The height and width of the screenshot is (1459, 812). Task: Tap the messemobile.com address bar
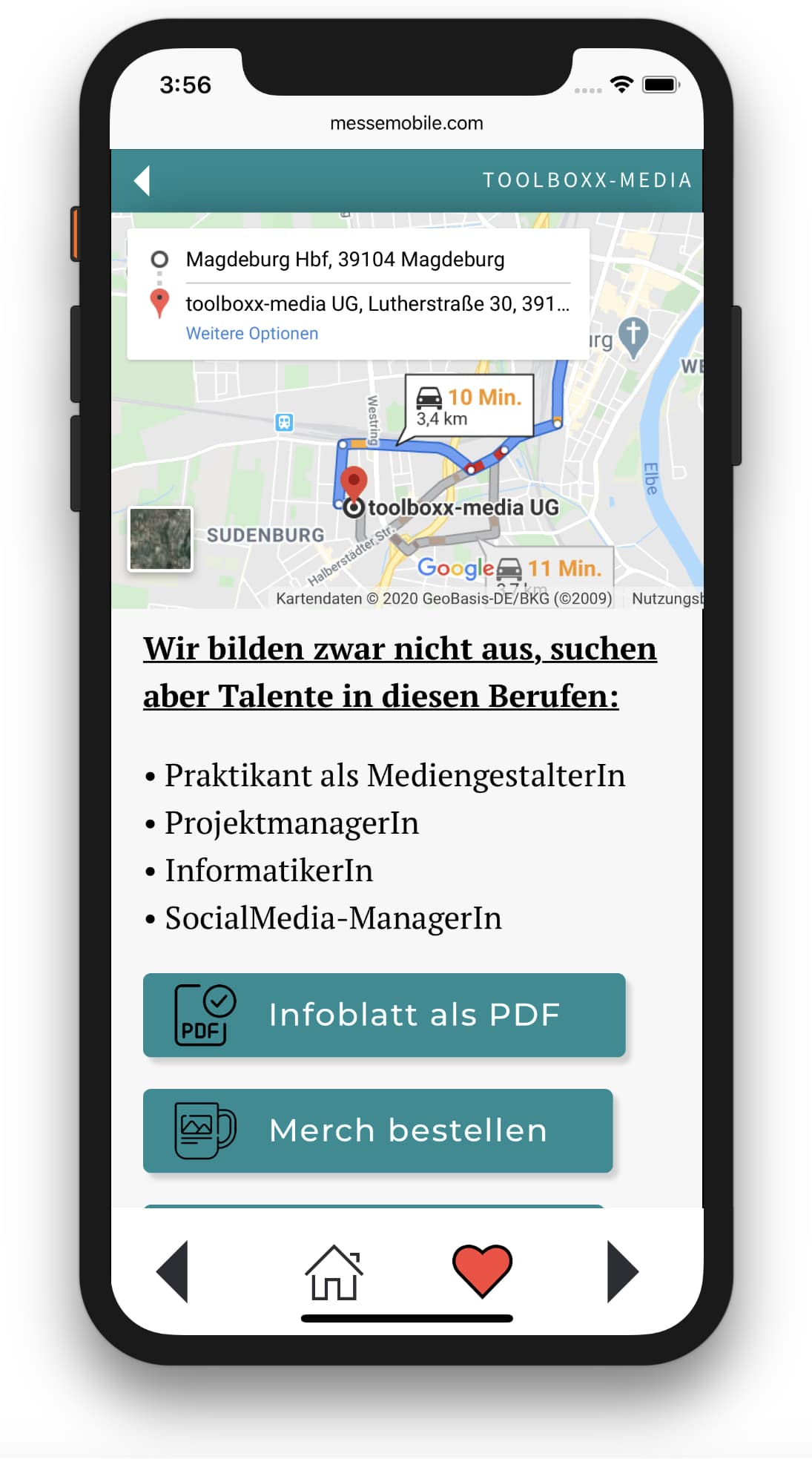406,123
